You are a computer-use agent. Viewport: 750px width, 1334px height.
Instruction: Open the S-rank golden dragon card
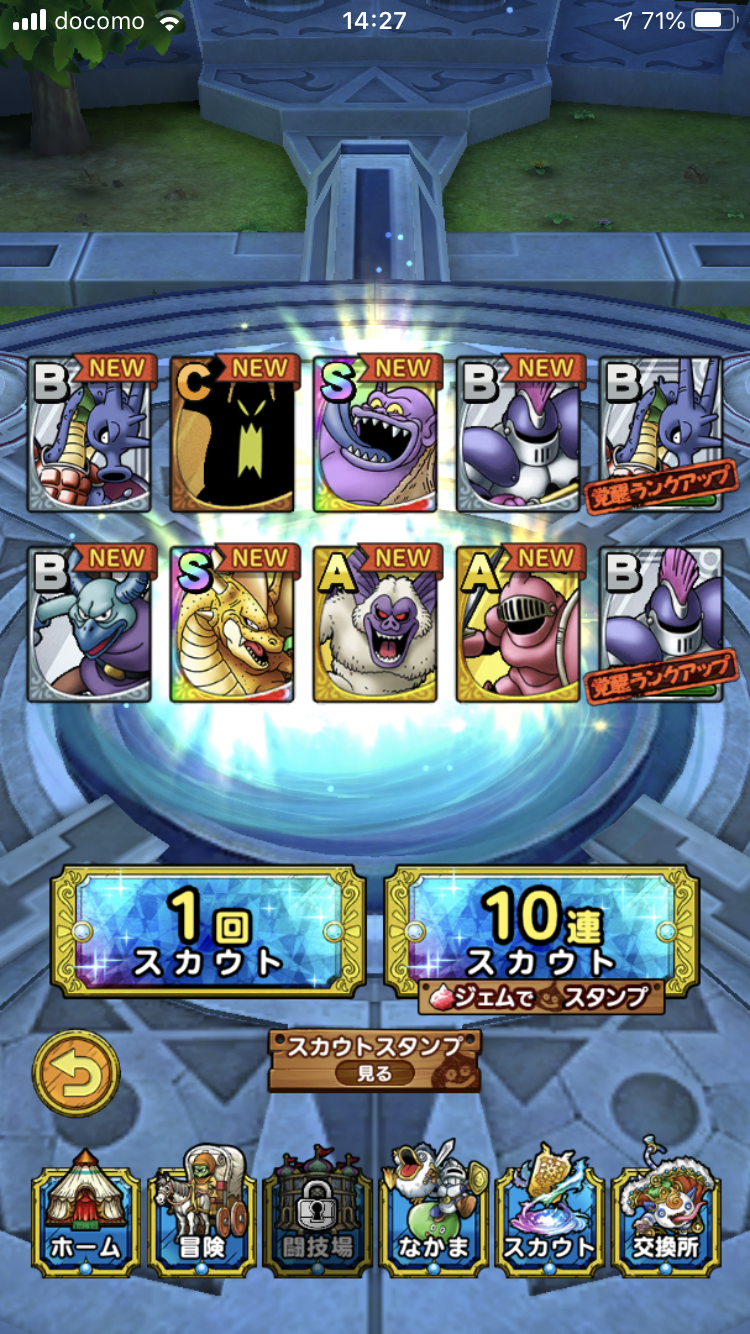point(232,624)
